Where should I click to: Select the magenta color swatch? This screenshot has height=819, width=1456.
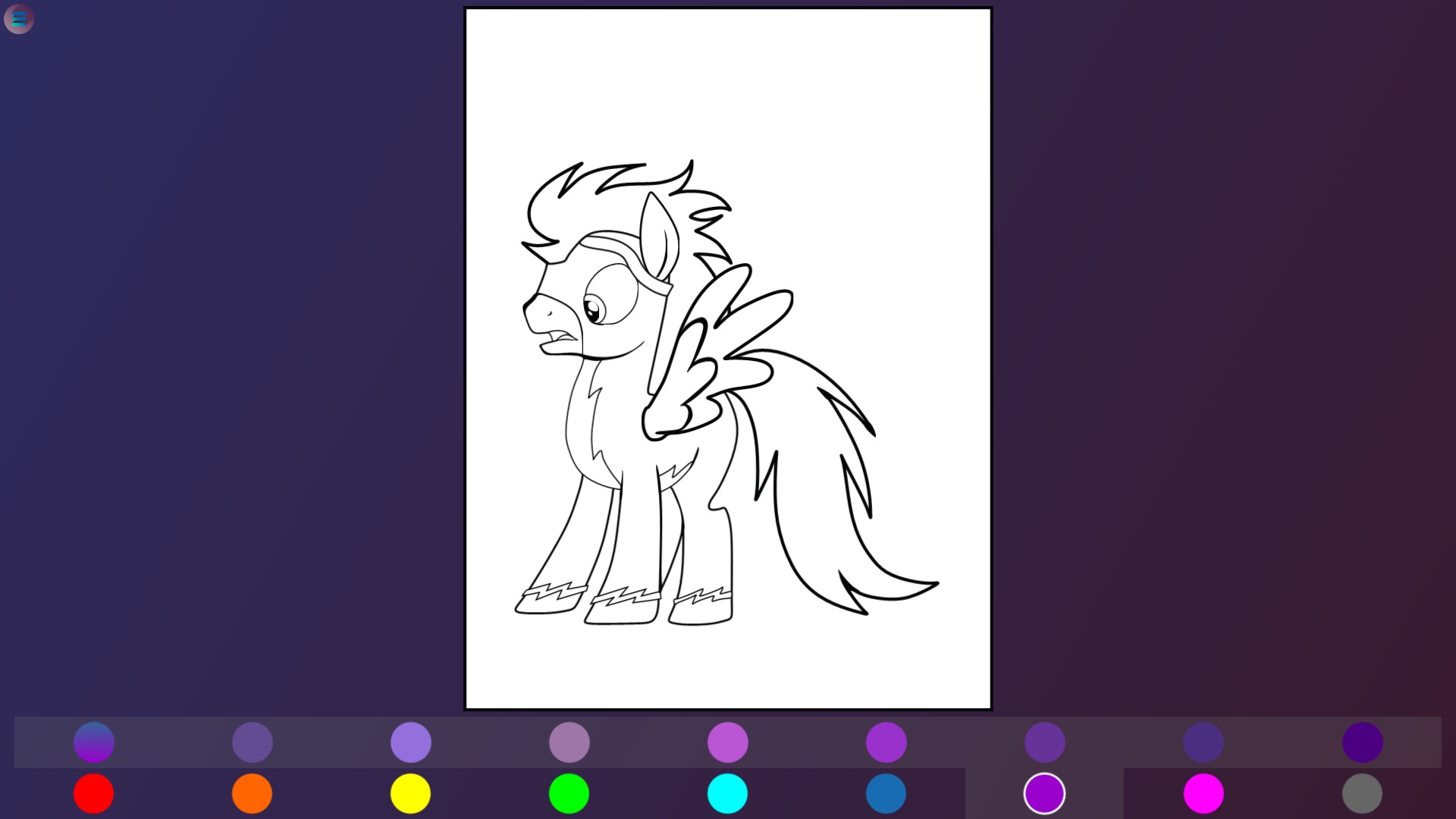(x=1203, y=793)
